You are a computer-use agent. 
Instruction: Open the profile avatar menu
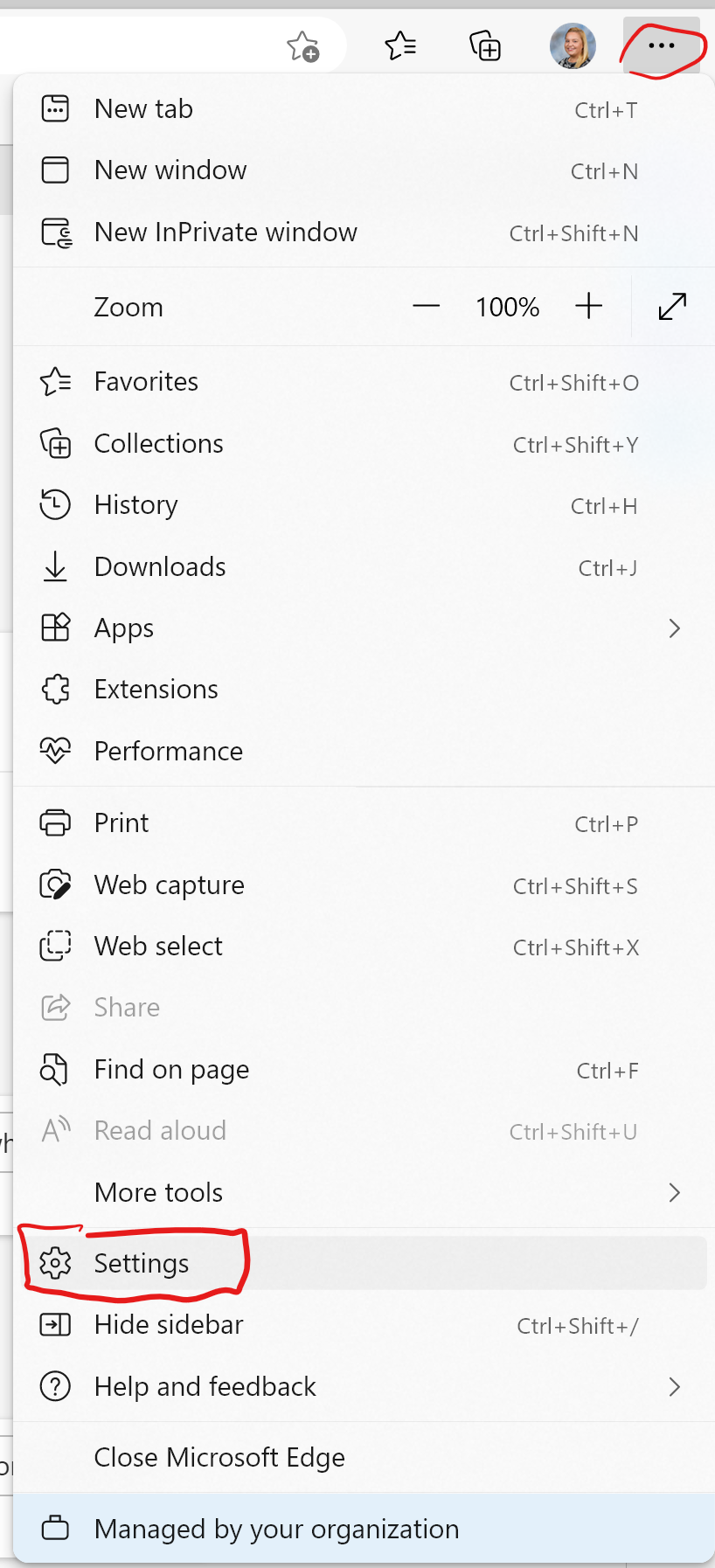(573, 45)
